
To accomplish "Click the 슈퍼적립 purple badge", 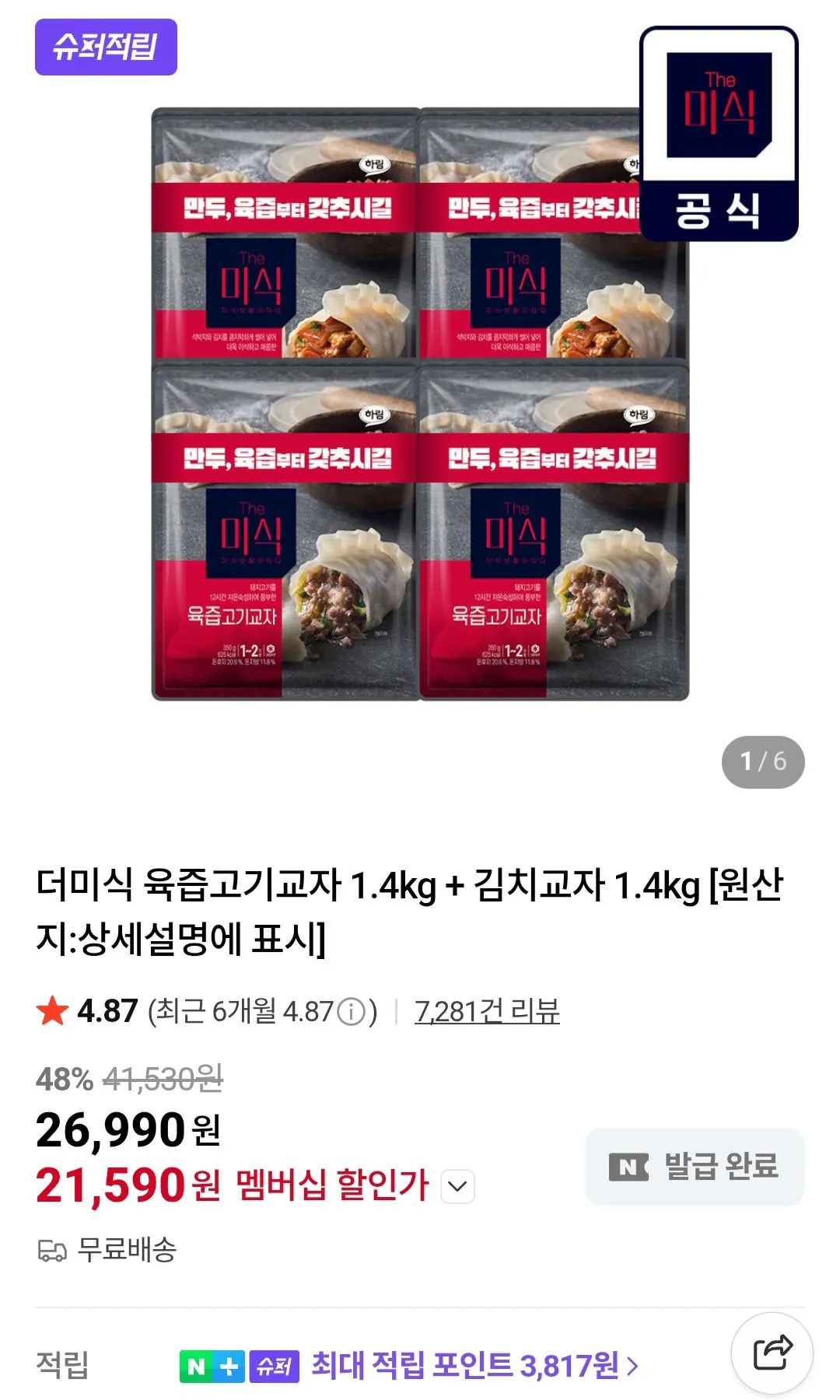I will (x=104, y=48).
